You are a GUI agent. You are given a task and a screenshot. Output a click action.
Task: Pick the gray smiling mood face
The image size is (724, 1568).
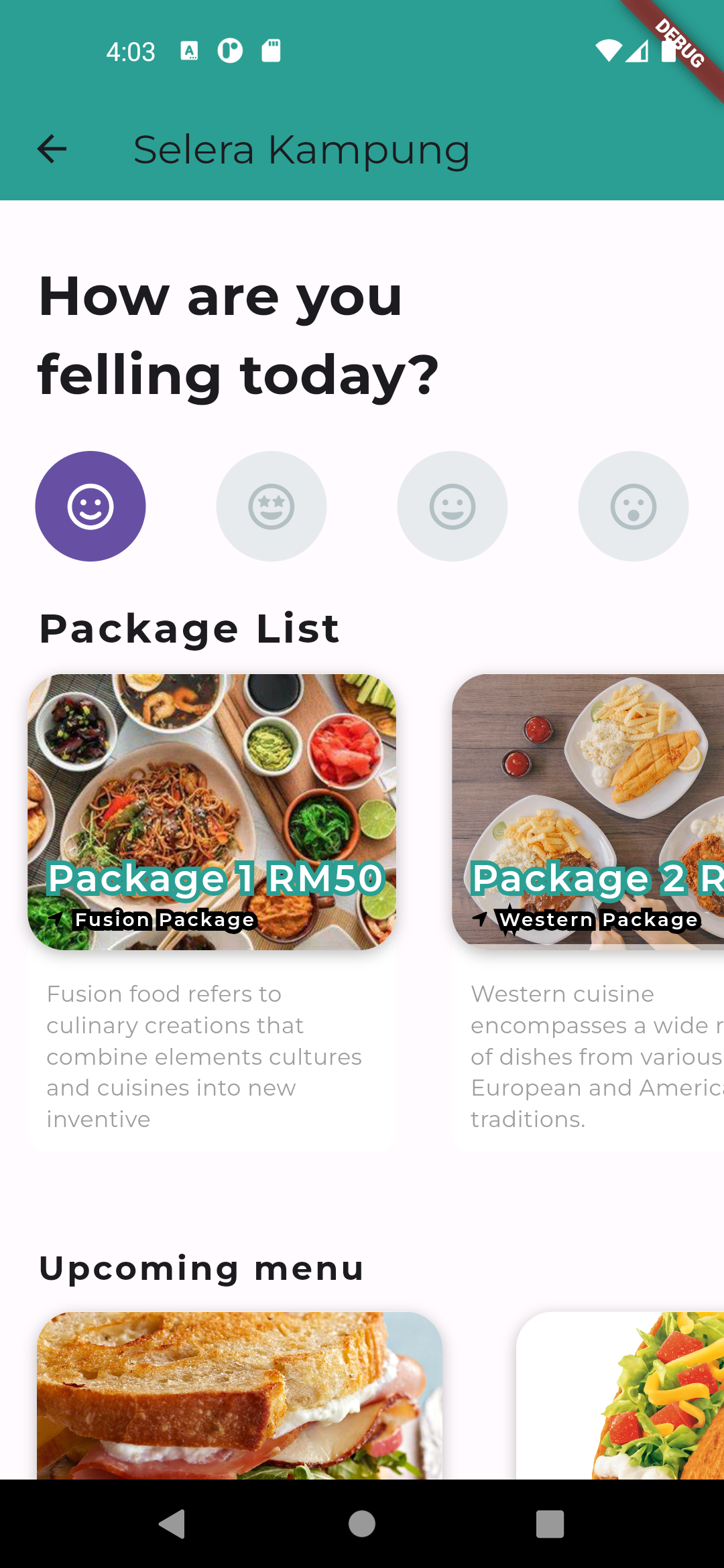(452, 506)
